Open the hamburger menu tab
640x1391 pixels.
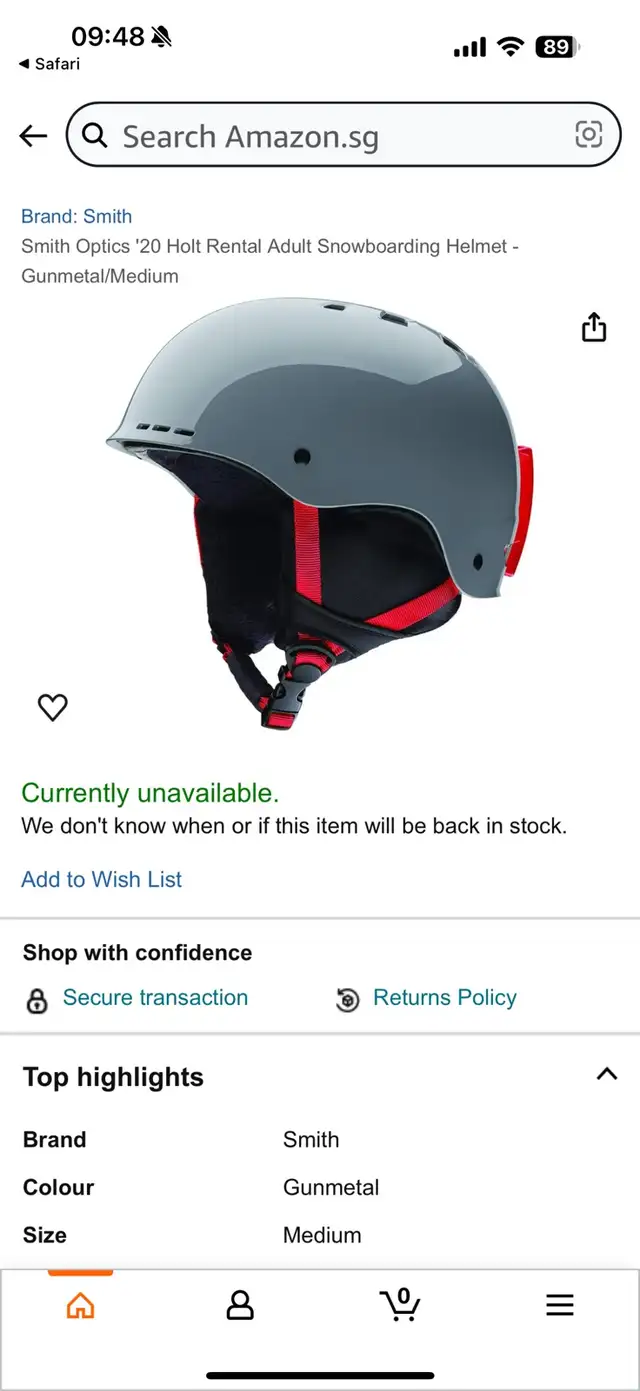[x=560, y=1305]
